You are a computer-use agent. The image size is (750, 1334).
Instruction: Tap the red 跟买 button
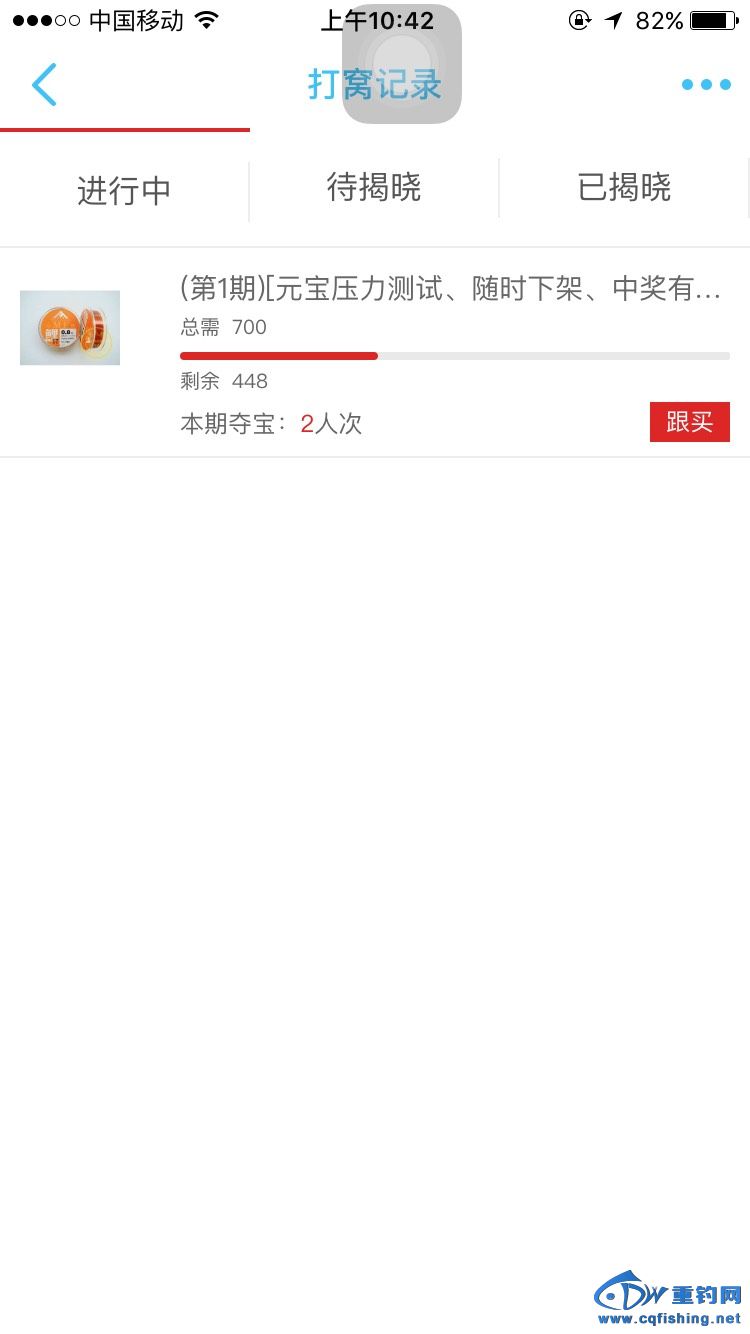coord(689,422)
